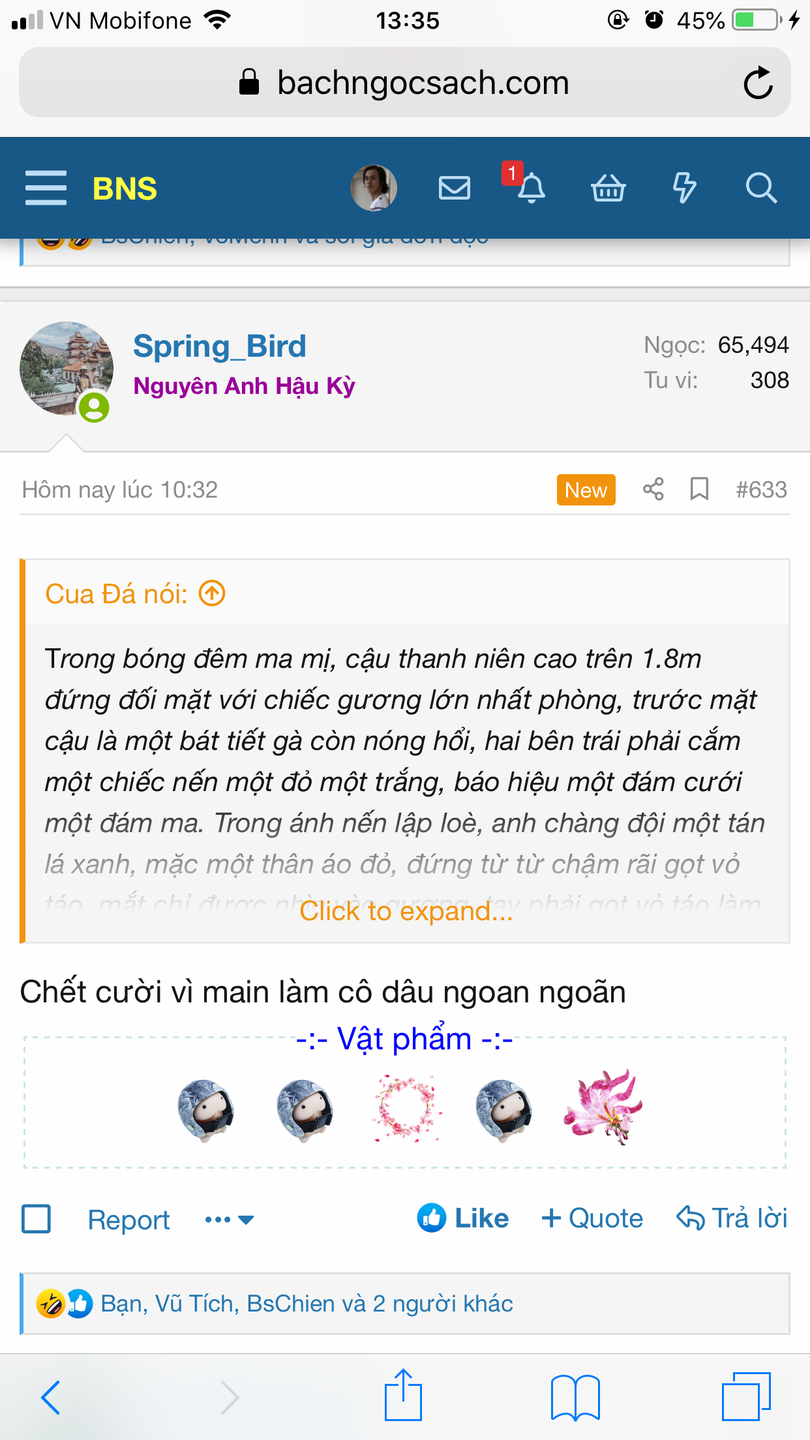Reply using the Trả lời link
This screenshot has height=1440, width=810.
[731, 1218]
